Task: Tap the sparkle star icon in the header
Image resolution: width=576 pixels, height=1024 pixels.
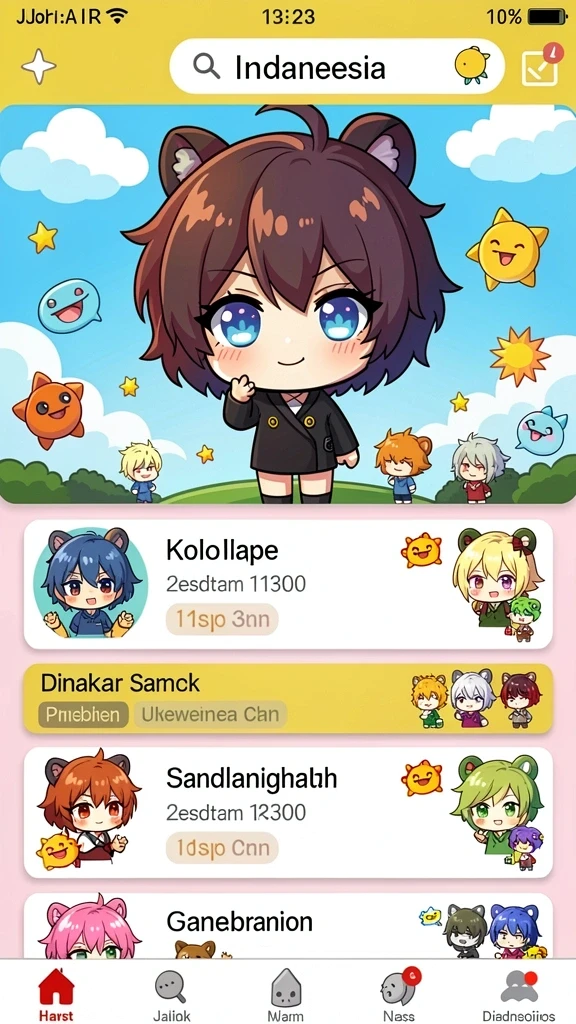Action: (39, 66)
